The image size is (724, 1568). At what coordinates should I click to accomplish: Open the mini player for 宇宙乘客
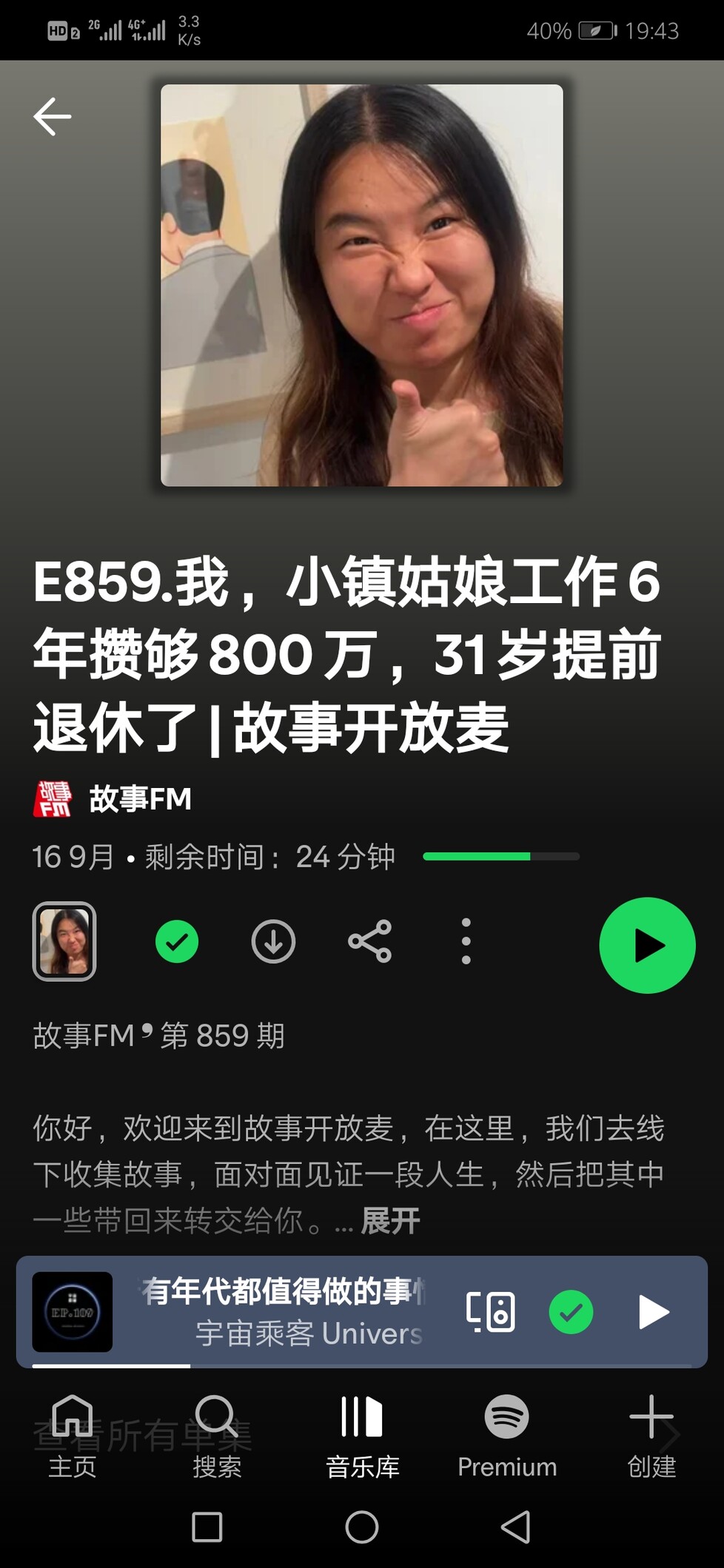pos(281,1311)
